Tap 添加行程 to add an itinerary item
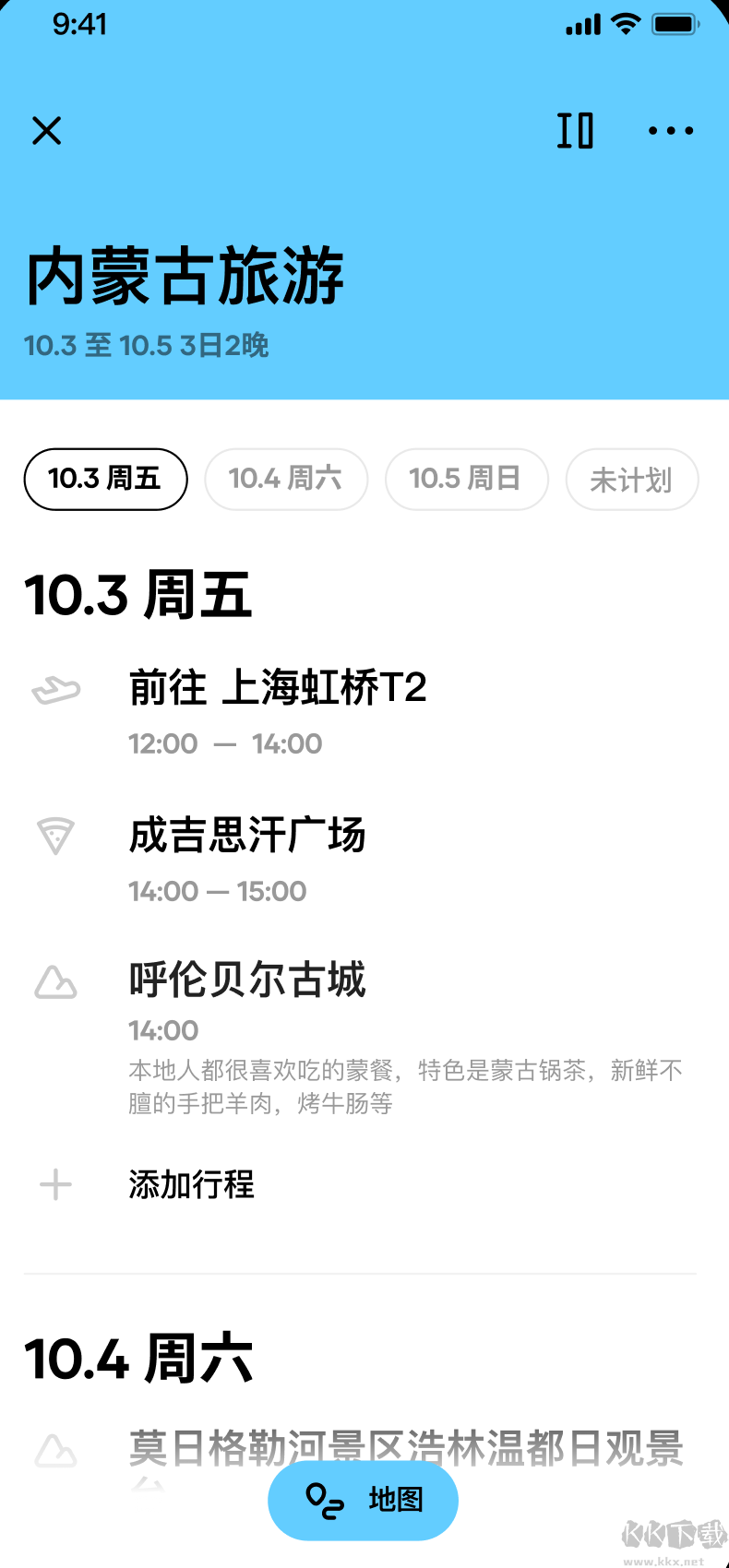Viewport: 729px width, 1568px height. [191, 1184]
